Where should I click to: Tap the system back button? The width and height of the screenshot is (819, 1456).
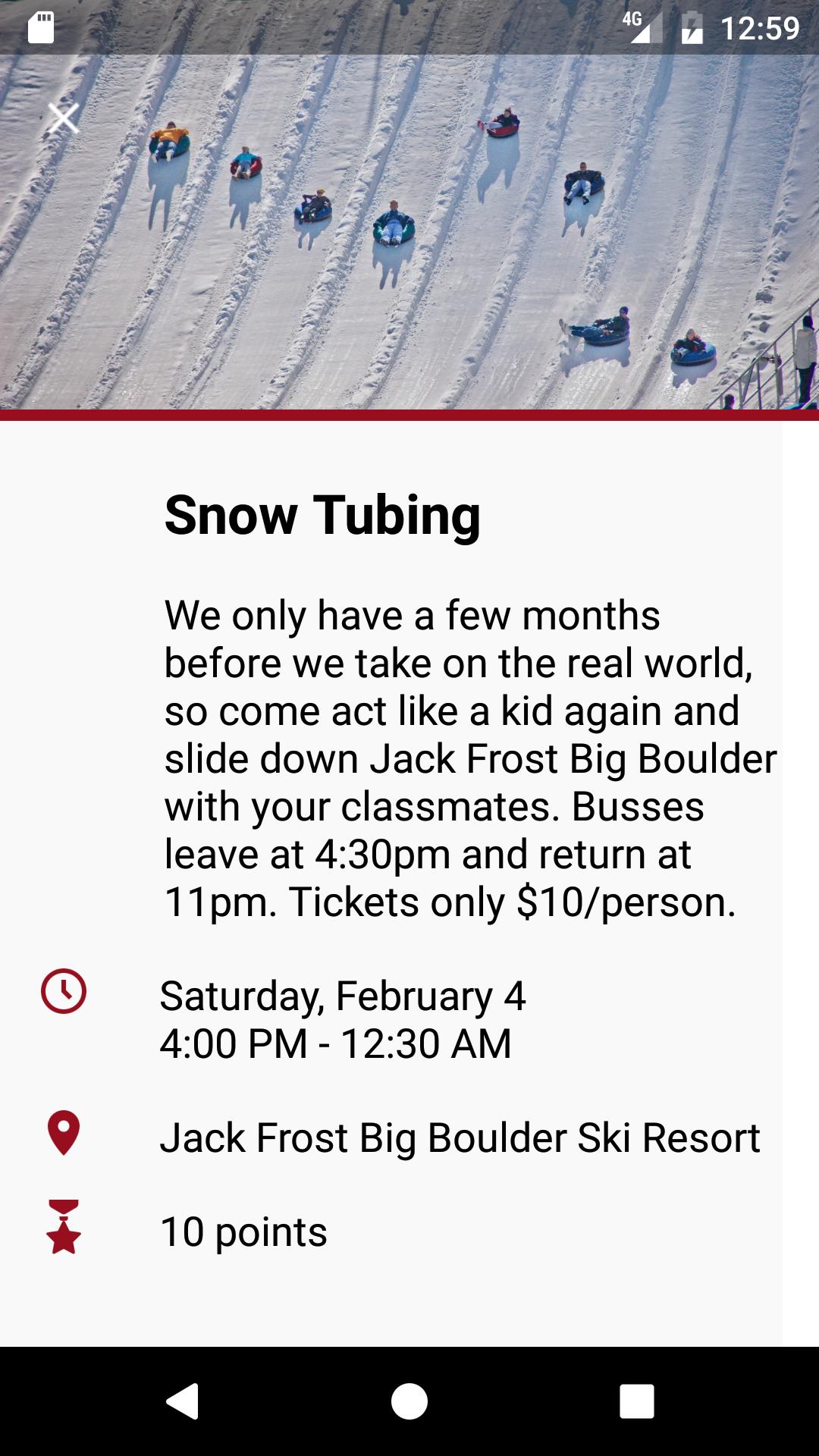click(183, 1401)
